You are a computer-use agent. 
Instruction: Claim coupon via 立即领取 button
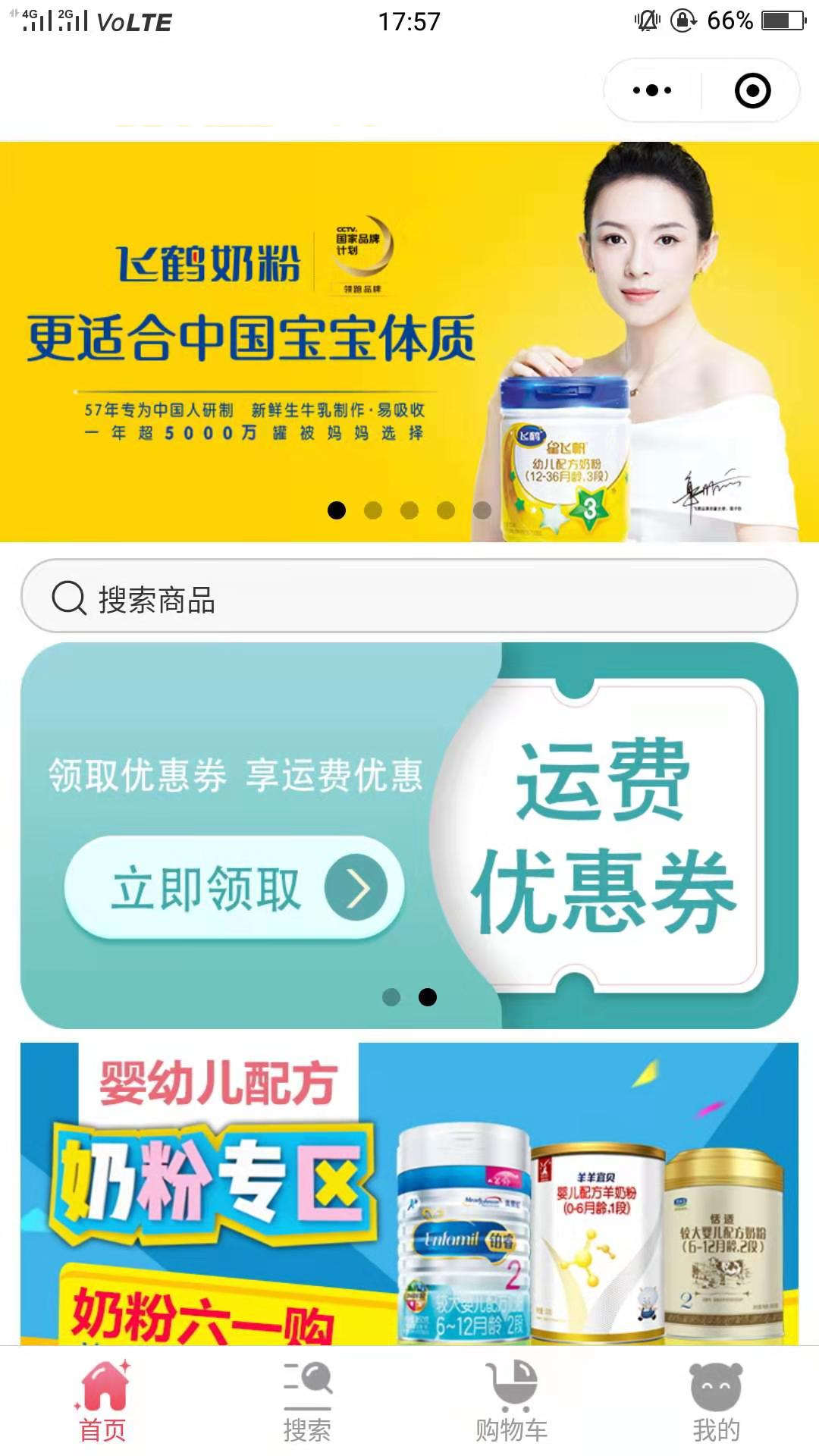(234, 888)
